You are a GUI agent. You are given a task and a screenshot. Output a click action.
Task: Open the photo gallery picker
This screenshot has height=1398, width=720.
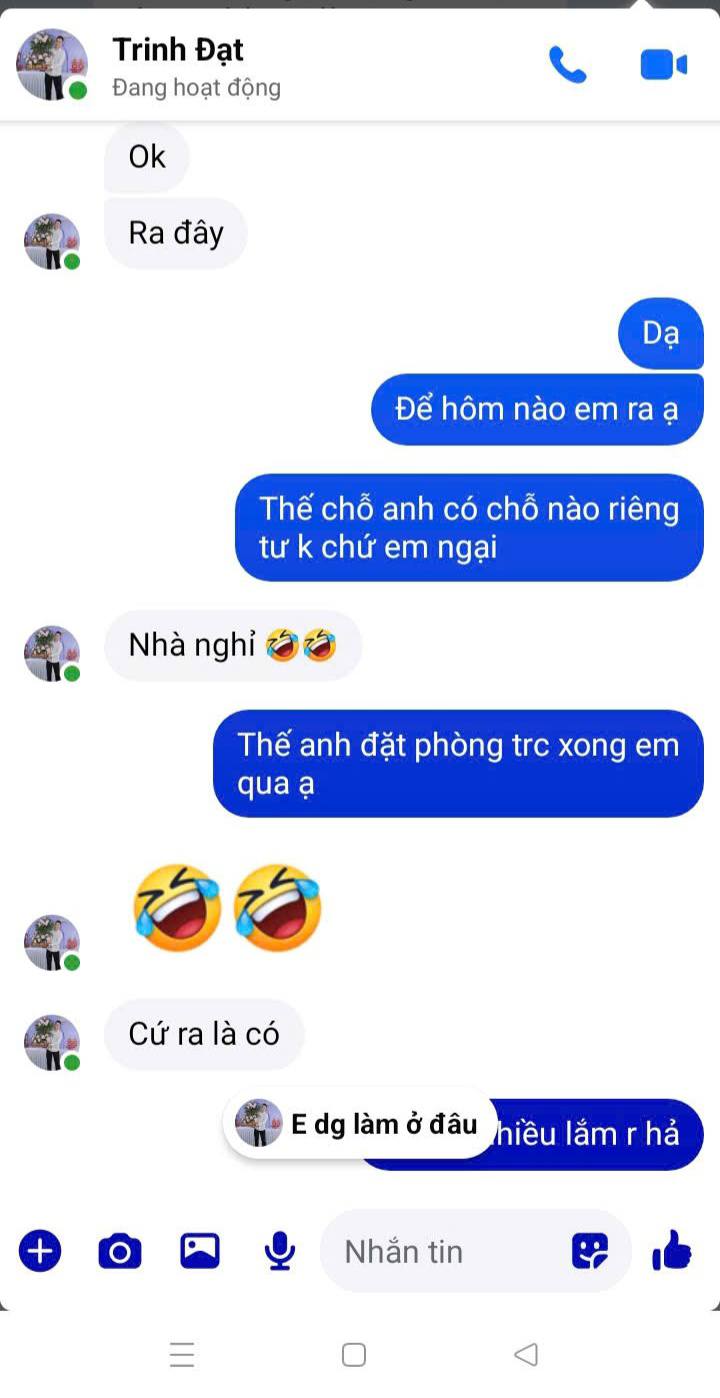click(x=200, y=1251)
